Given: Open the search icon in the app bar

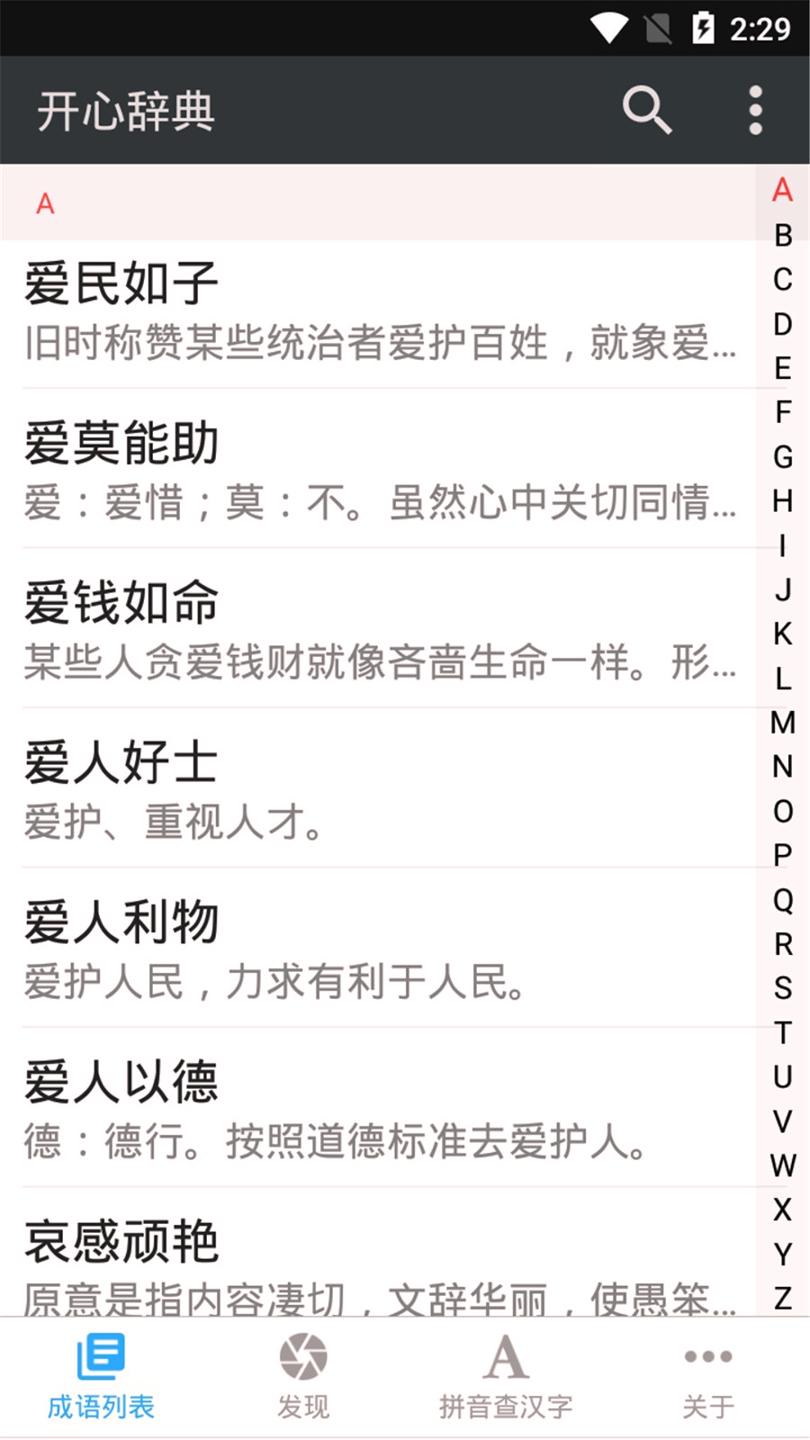Looking at the screenshot, I should (x=647, y=110).
